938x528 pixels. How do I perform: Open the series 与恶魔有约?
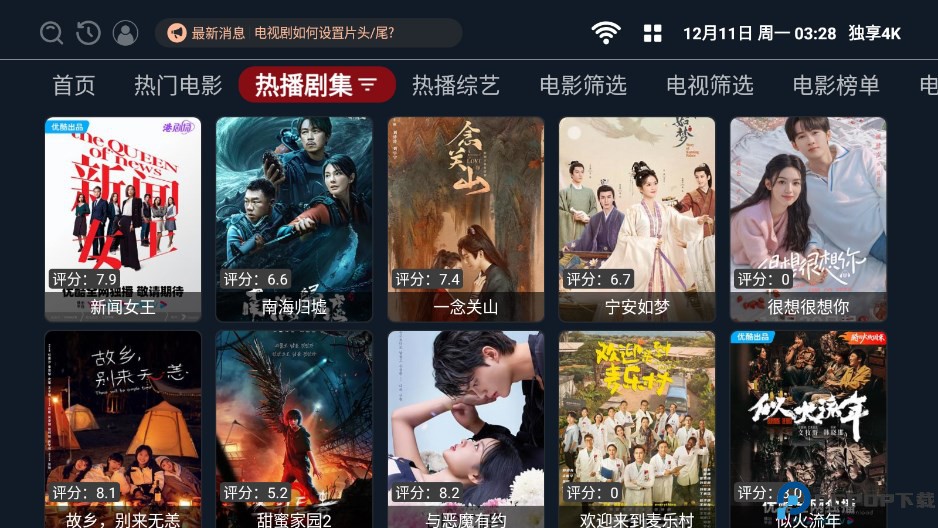coord(466,430)
